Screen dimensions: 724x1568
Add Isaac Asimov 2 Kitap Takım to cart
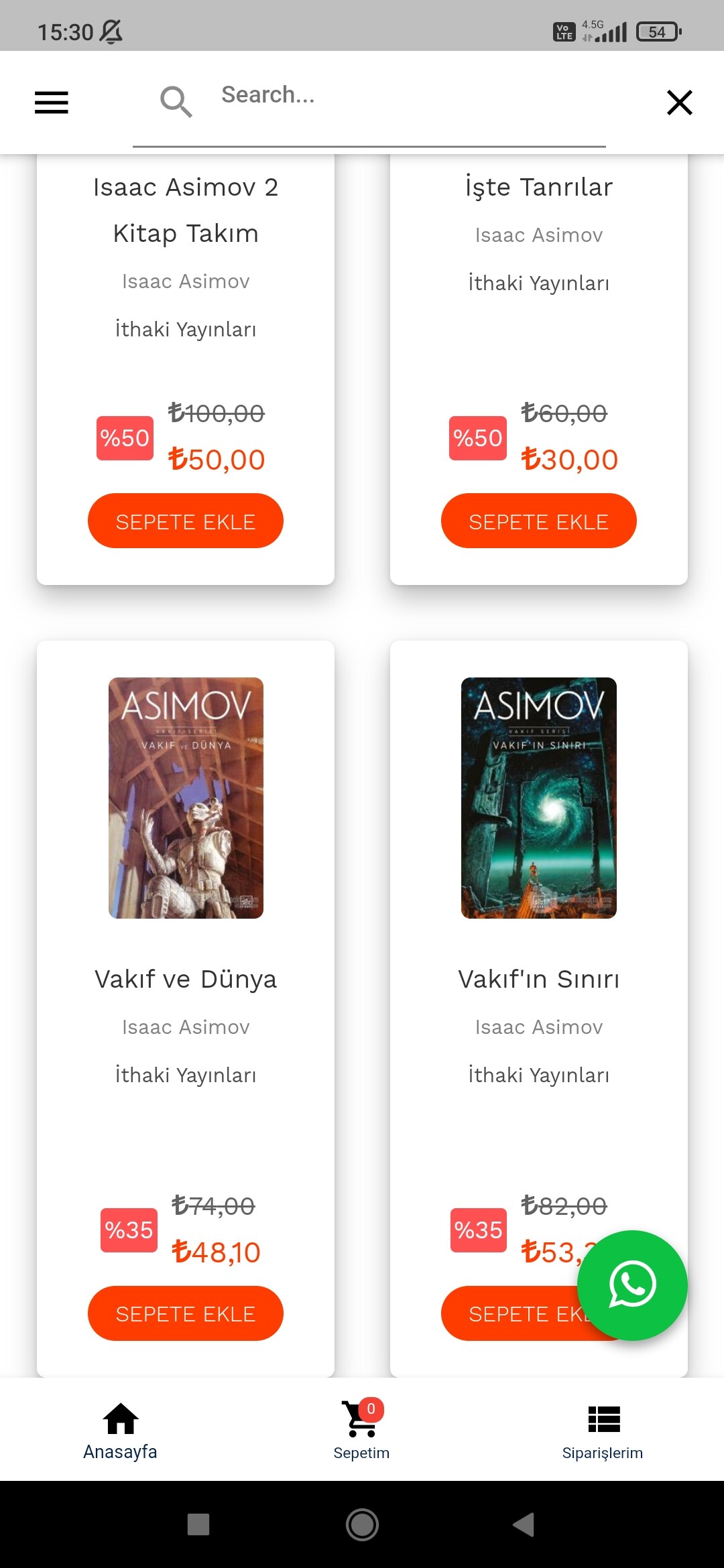(x=186, y=521)
